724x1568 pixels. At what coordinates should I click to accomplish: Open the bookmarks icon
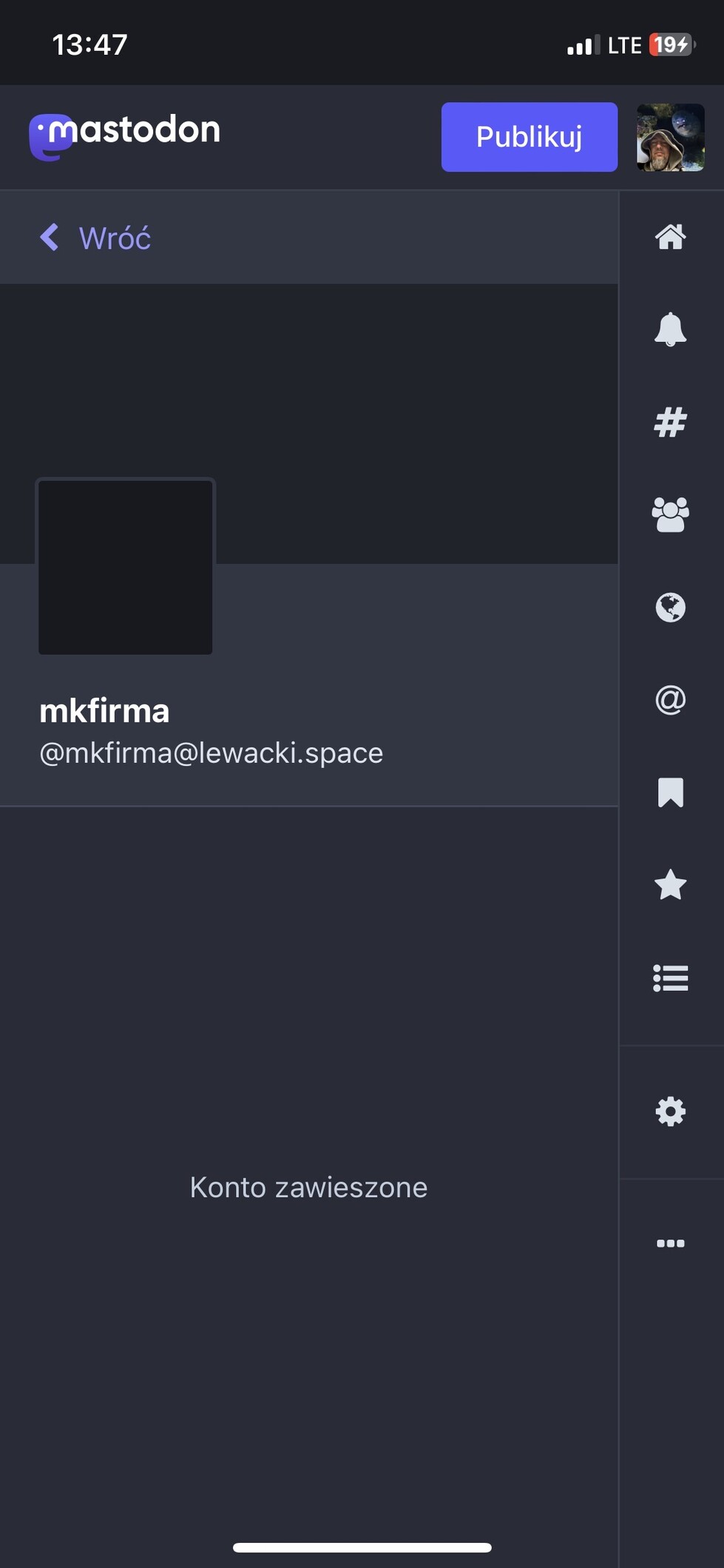(670, 793)
